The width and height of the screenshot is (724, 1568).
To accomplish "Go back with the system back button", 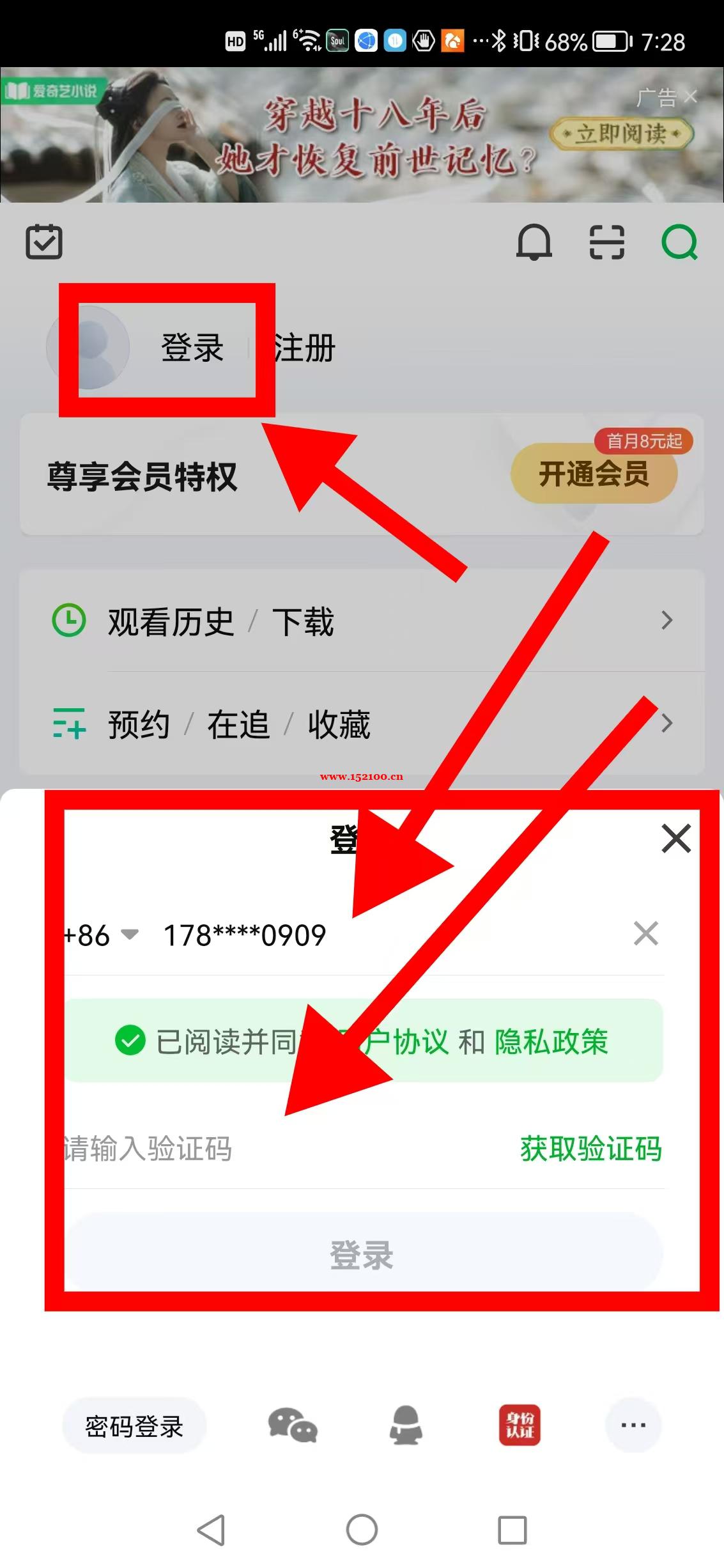I will coord(212,1530).
